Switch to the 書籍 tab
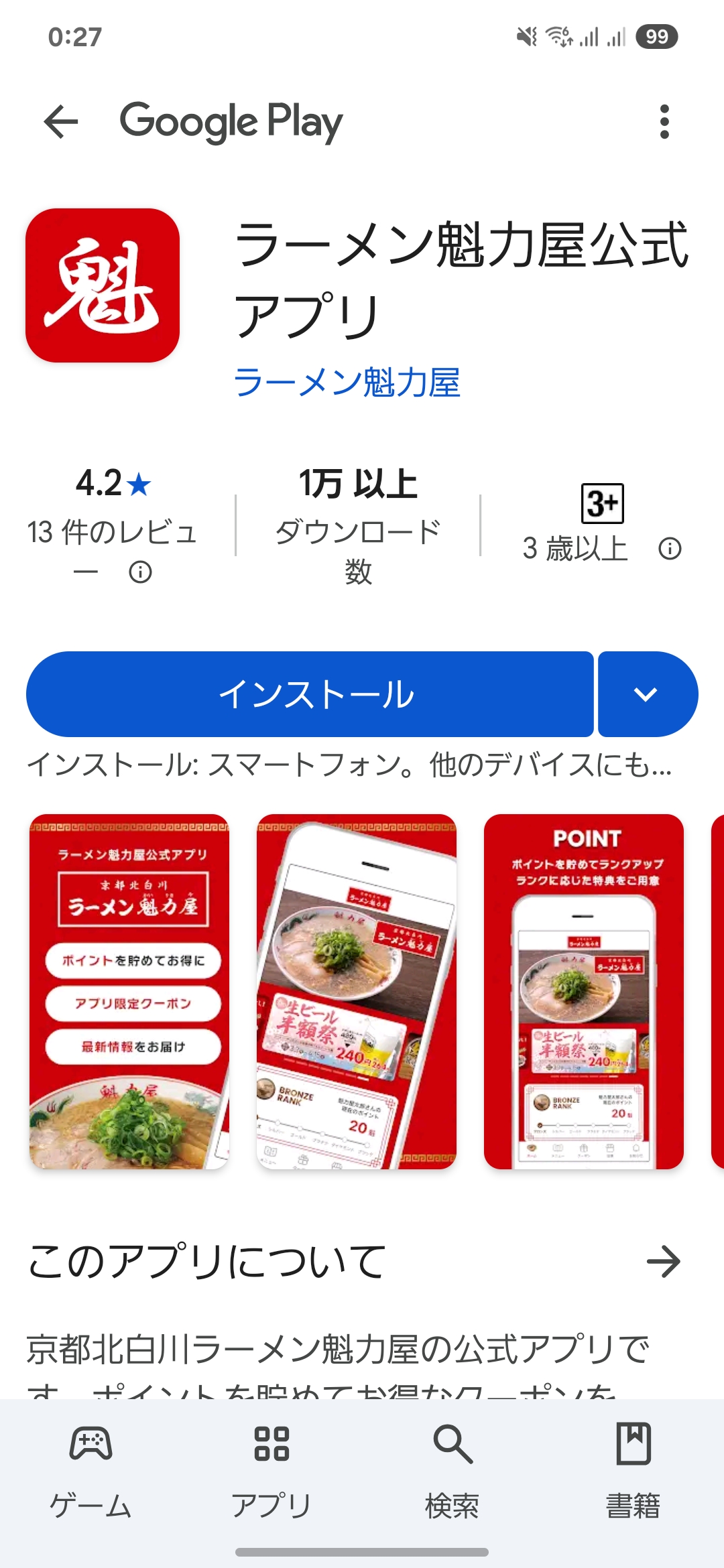 [633, 1472]
